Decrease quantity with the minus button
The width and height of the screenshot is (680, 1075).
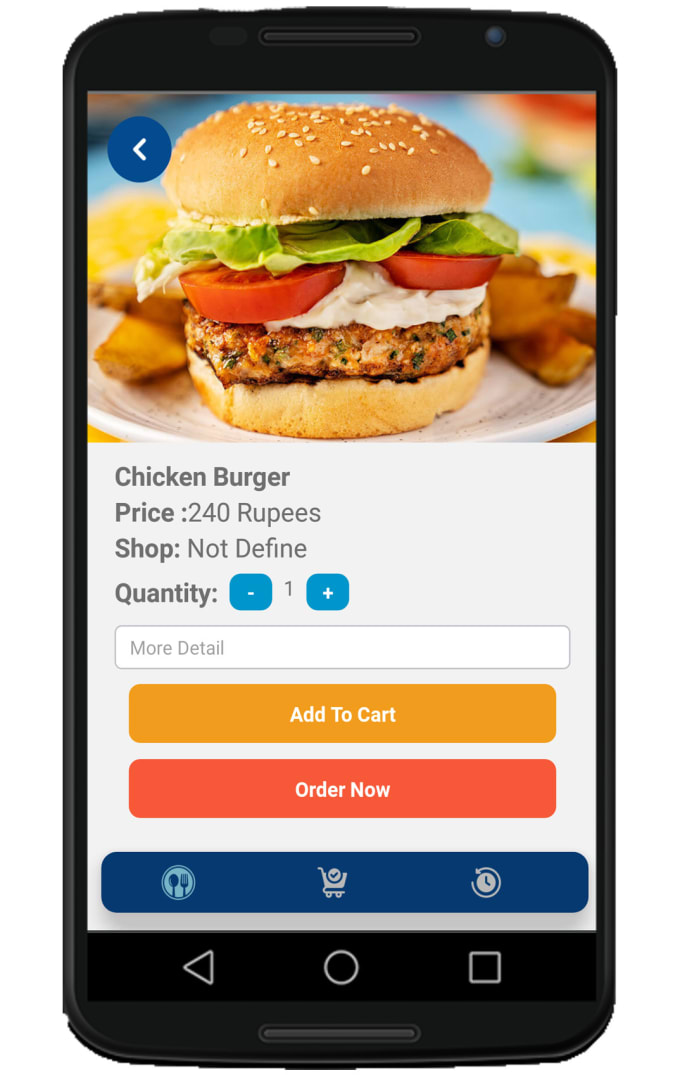point(251,592)
